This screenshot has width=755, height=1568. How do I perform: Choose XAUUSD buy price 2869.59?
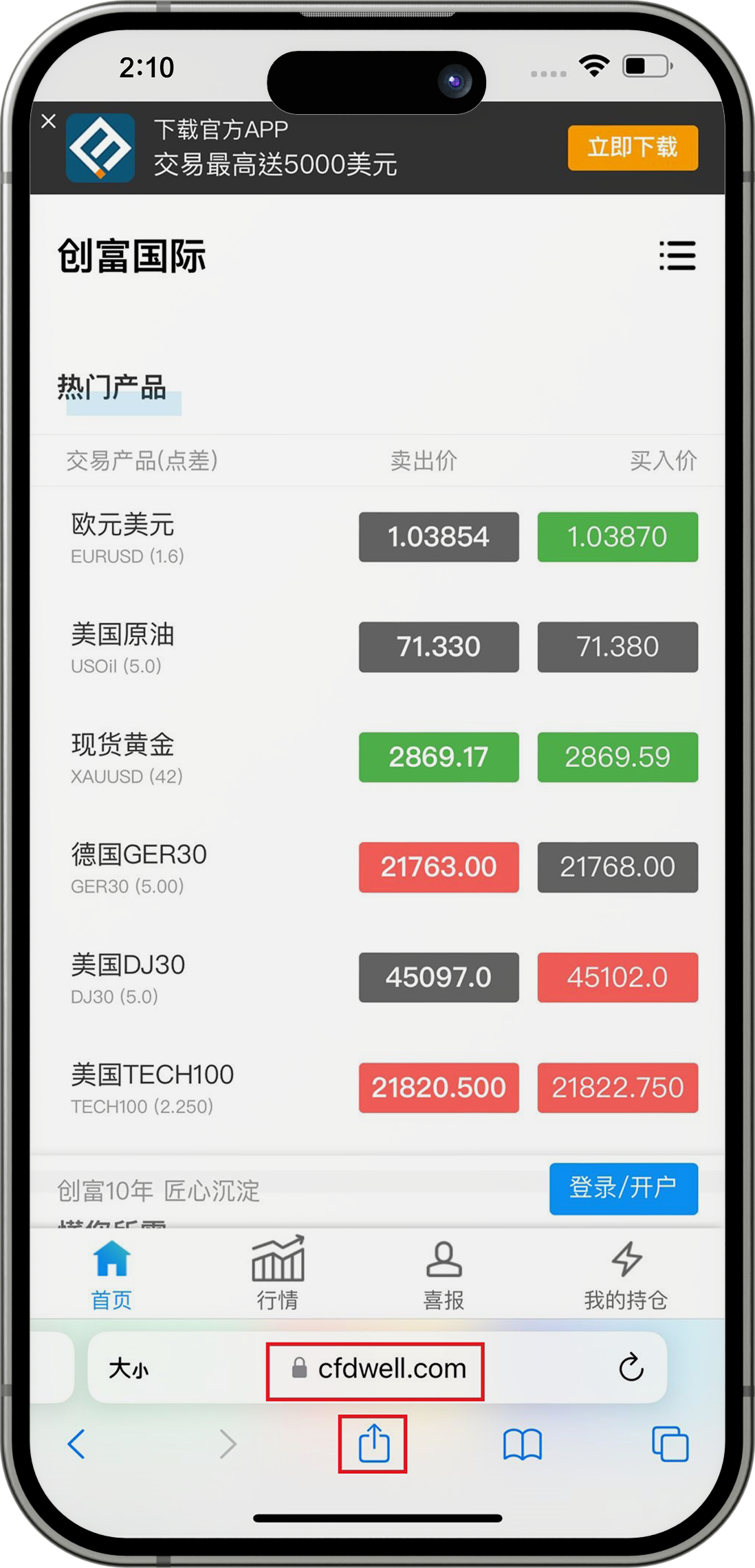617,757
